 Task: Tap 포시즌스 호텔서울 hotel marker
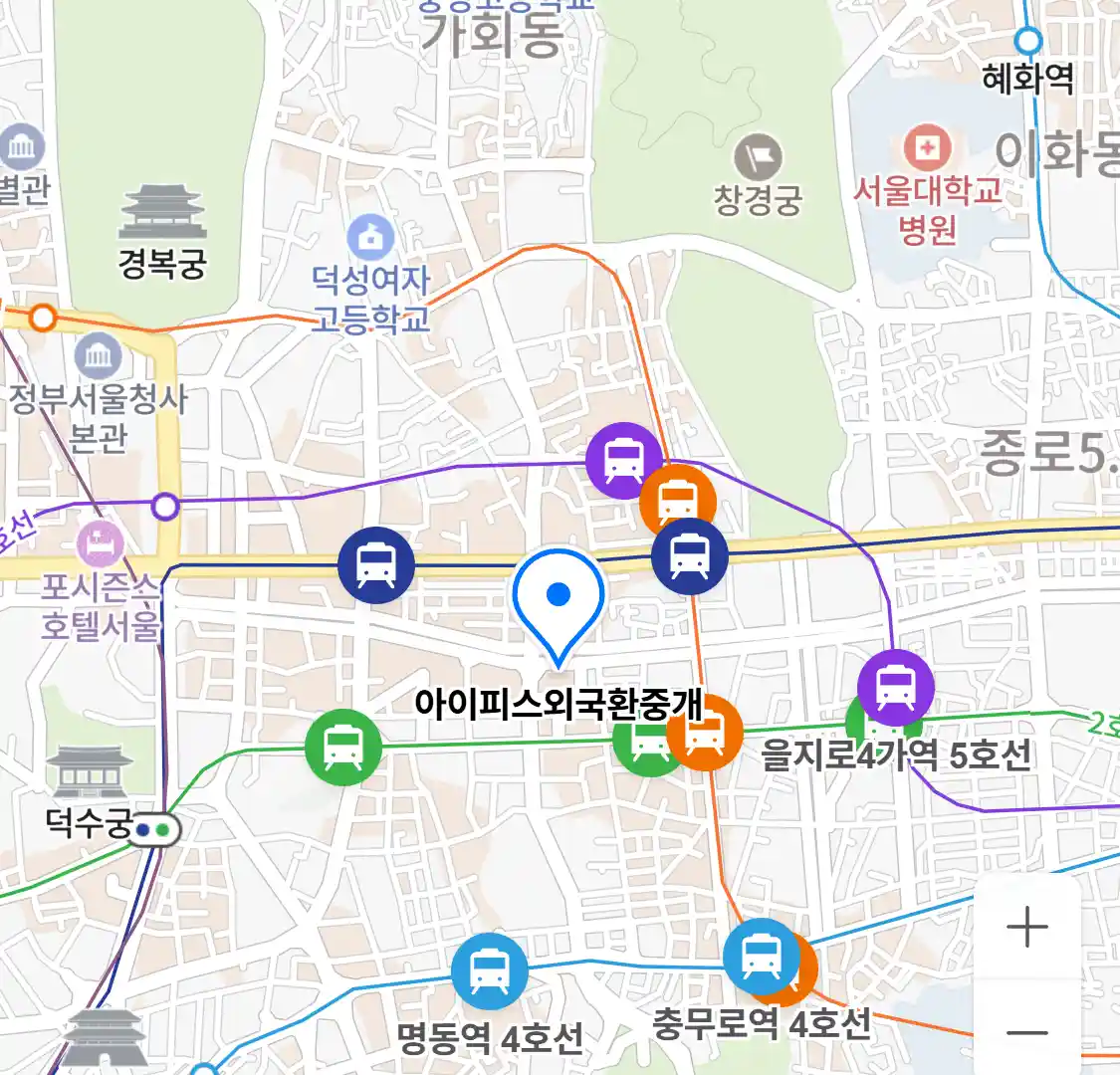(101, 545)
